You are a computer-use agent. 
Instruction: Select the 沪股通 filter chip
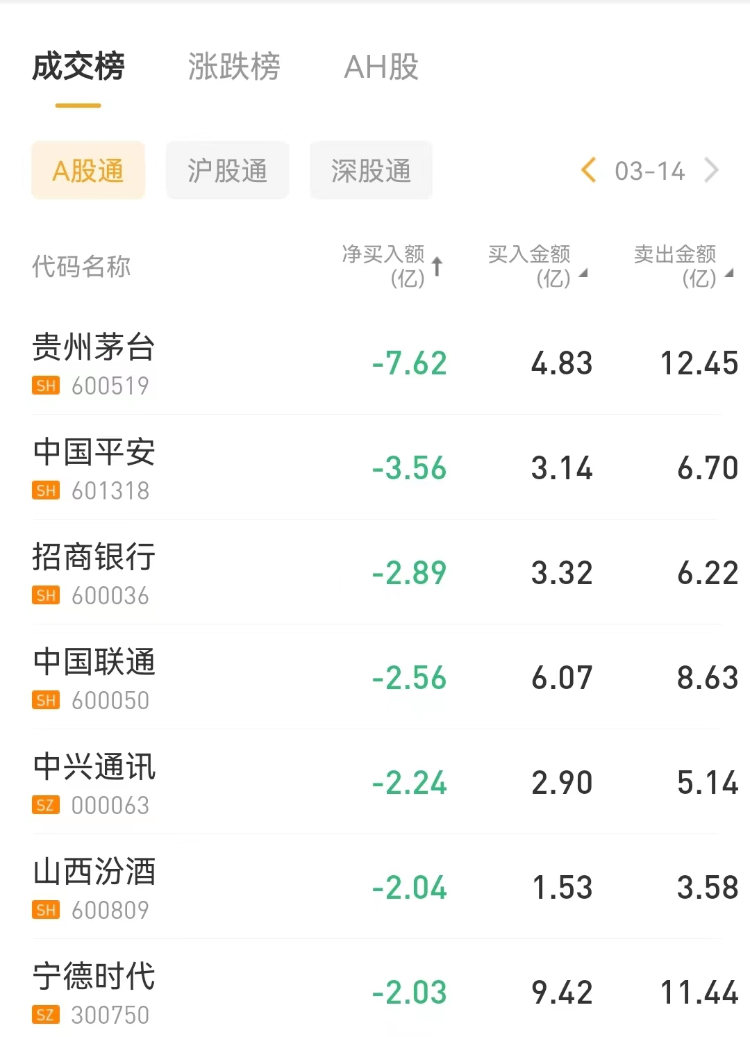[227, 171]
